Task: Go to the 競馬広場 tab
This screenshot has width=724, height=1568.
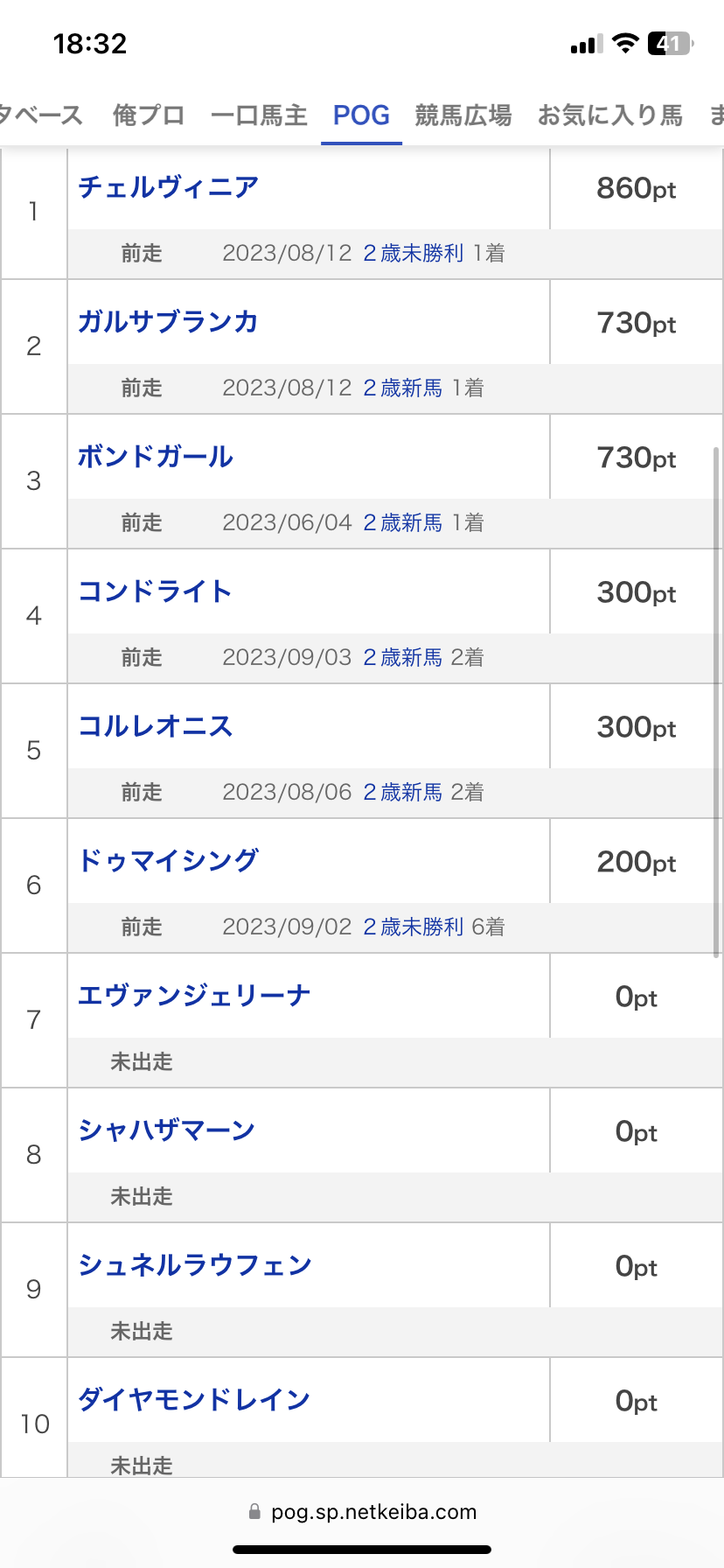Action: 463,115
